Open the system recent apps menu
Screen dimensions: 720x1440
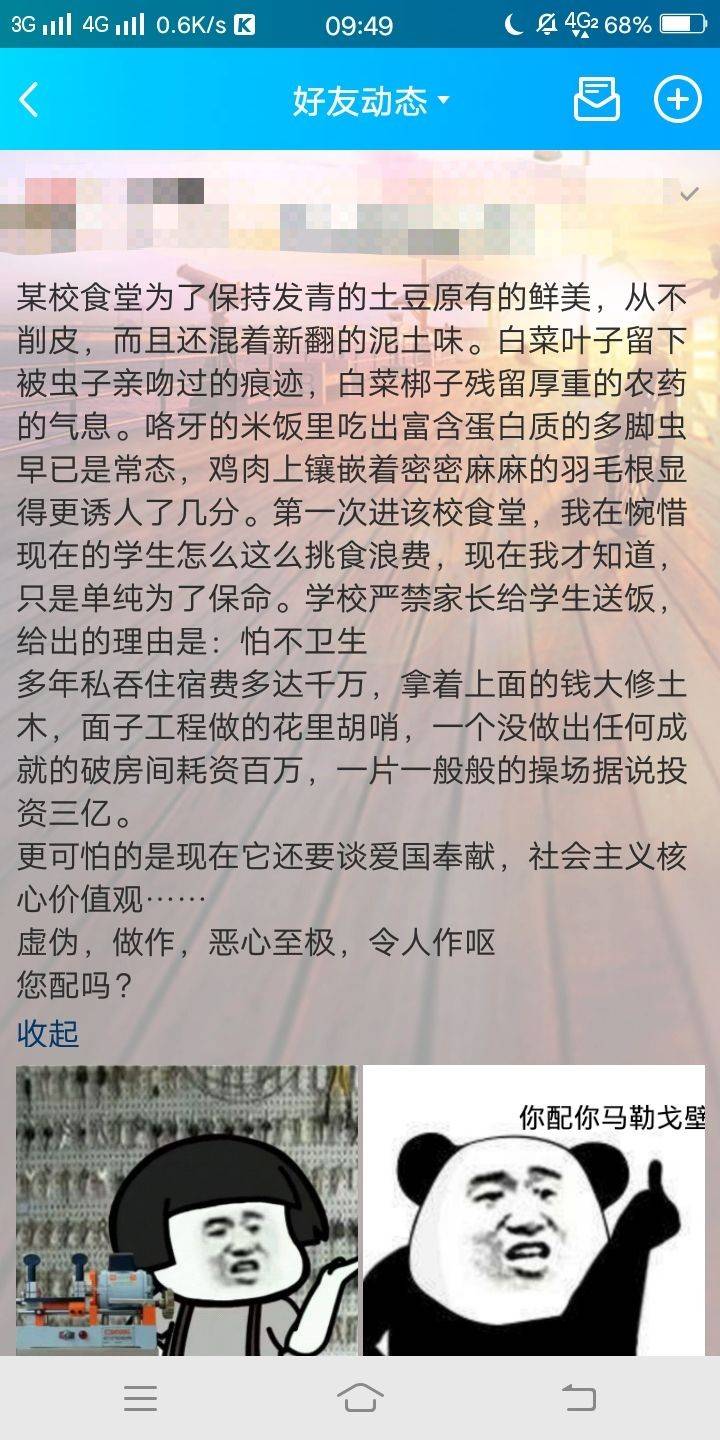[x=140, y=1398]
